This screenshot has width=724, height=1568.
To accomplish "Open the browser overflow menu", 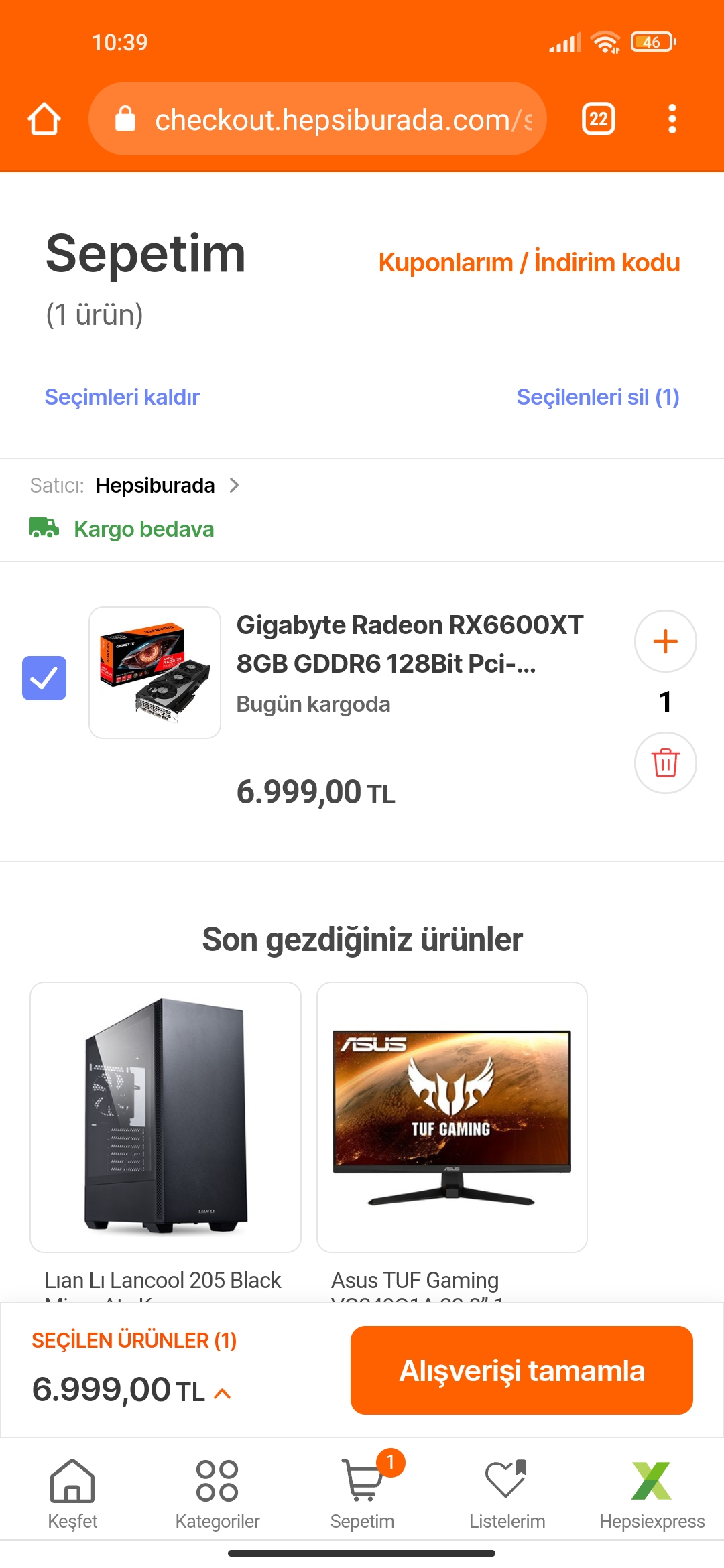I will (x=672, y=119).
